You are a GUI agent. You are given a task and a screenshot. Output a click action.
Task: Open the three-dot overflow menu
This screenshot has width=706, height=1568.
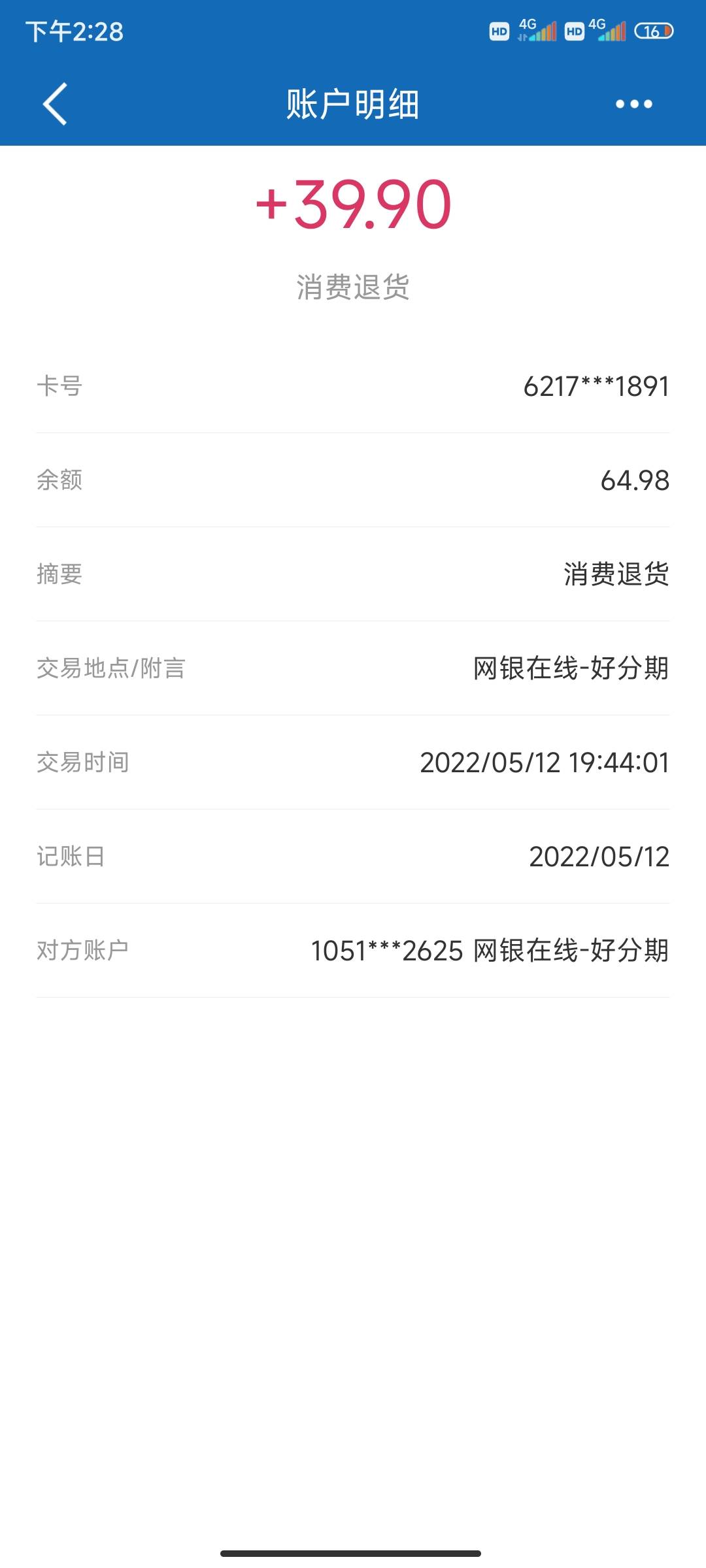click(x=633, y=104)
